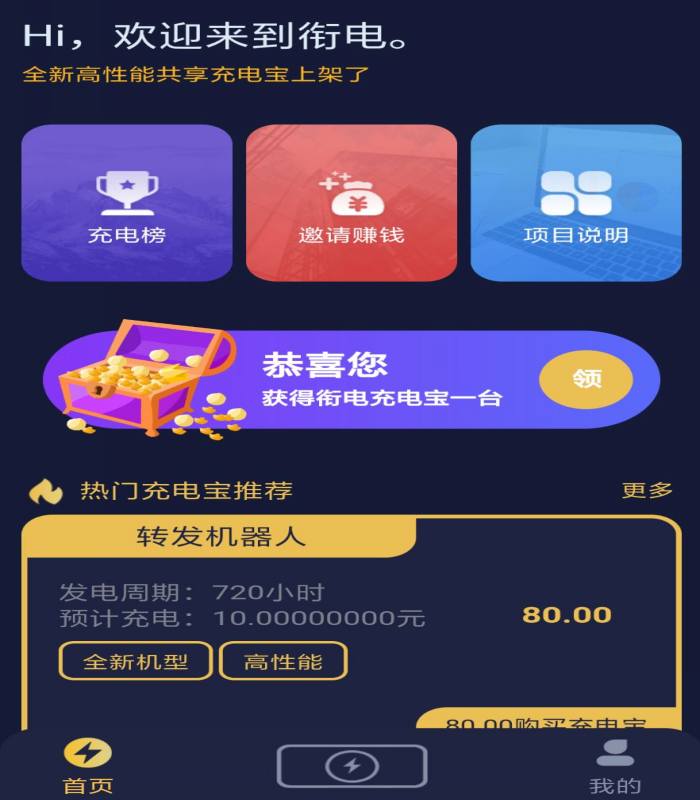Screen dimensions: 700x800
Task: Open the 充电榜 ranking tile
Action: [x=126, y=203]
